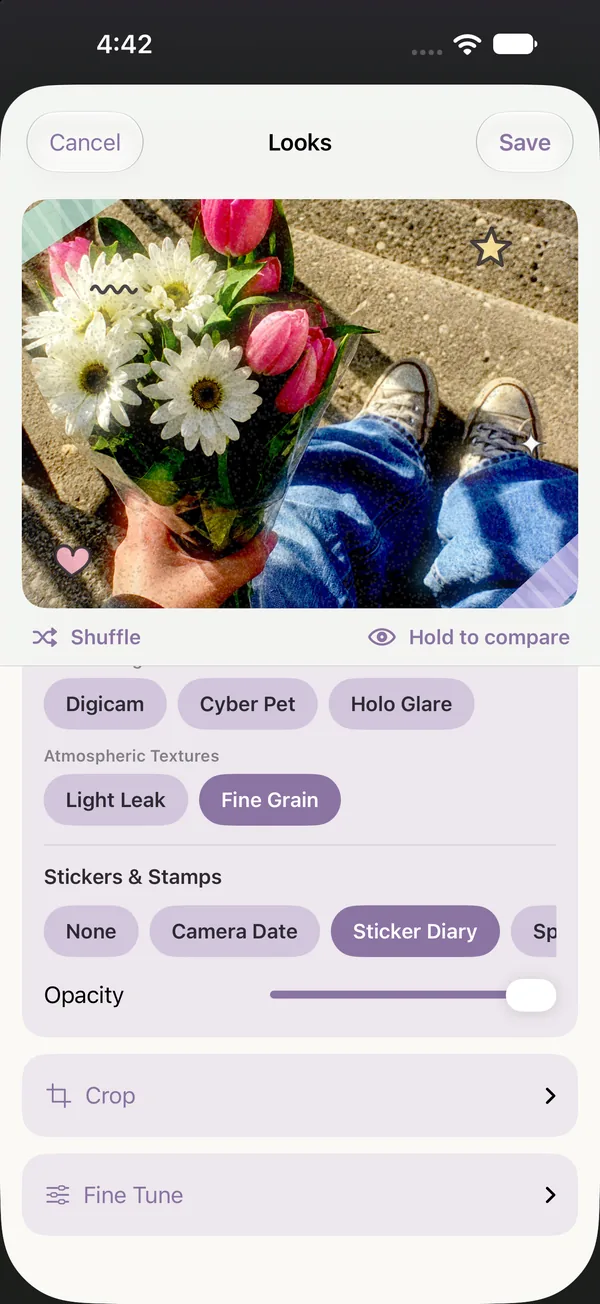Apply the Cyber Pet look
This screenshot has width=600, height=1304.
pyautogui.click(x=247, y=704)
